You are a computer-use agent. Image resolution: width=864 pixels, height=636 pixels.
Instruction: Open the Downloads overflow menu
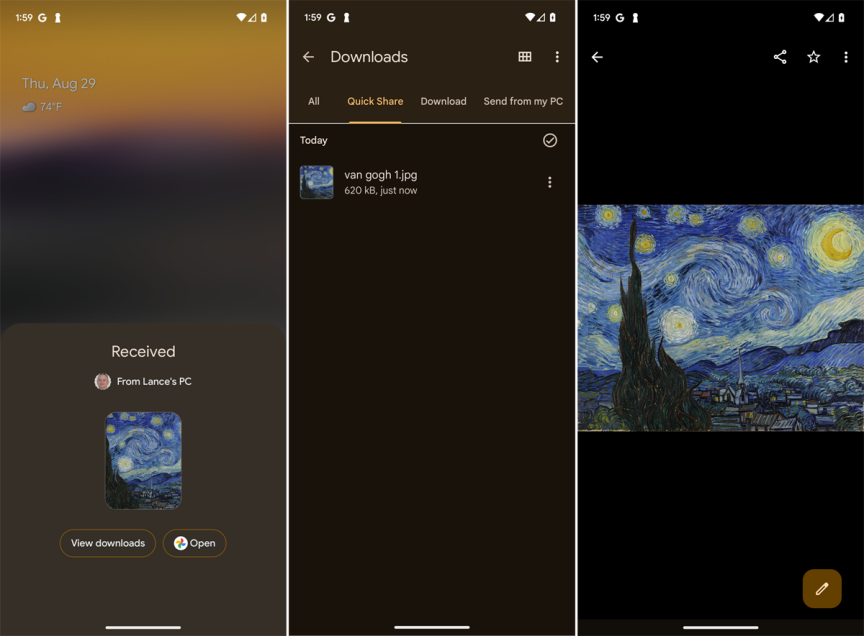(557, 57)
